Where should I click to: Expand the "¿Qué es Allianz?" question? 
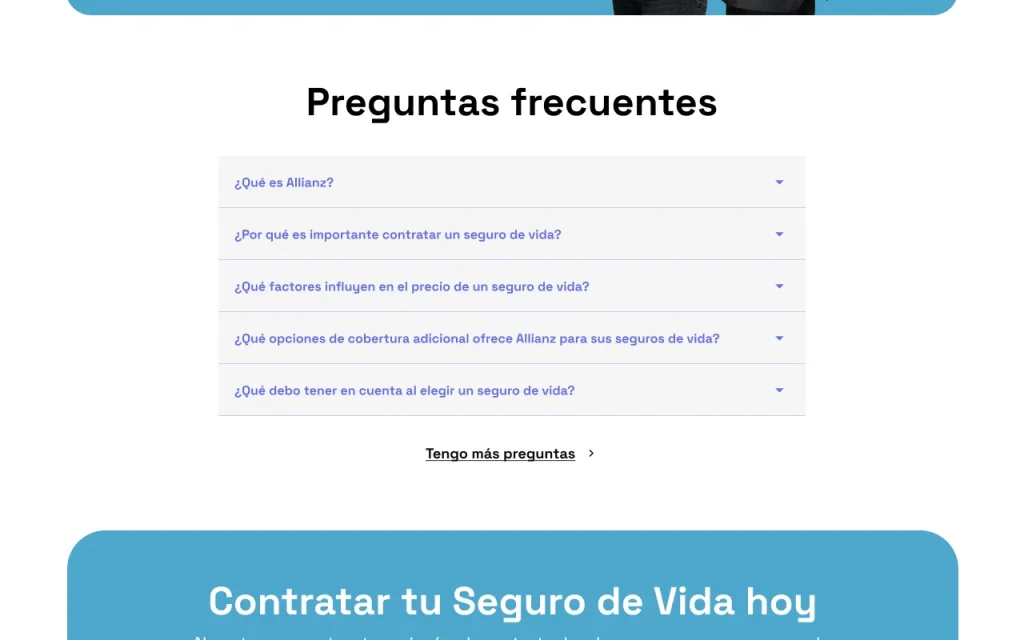(x=511, y=182)
